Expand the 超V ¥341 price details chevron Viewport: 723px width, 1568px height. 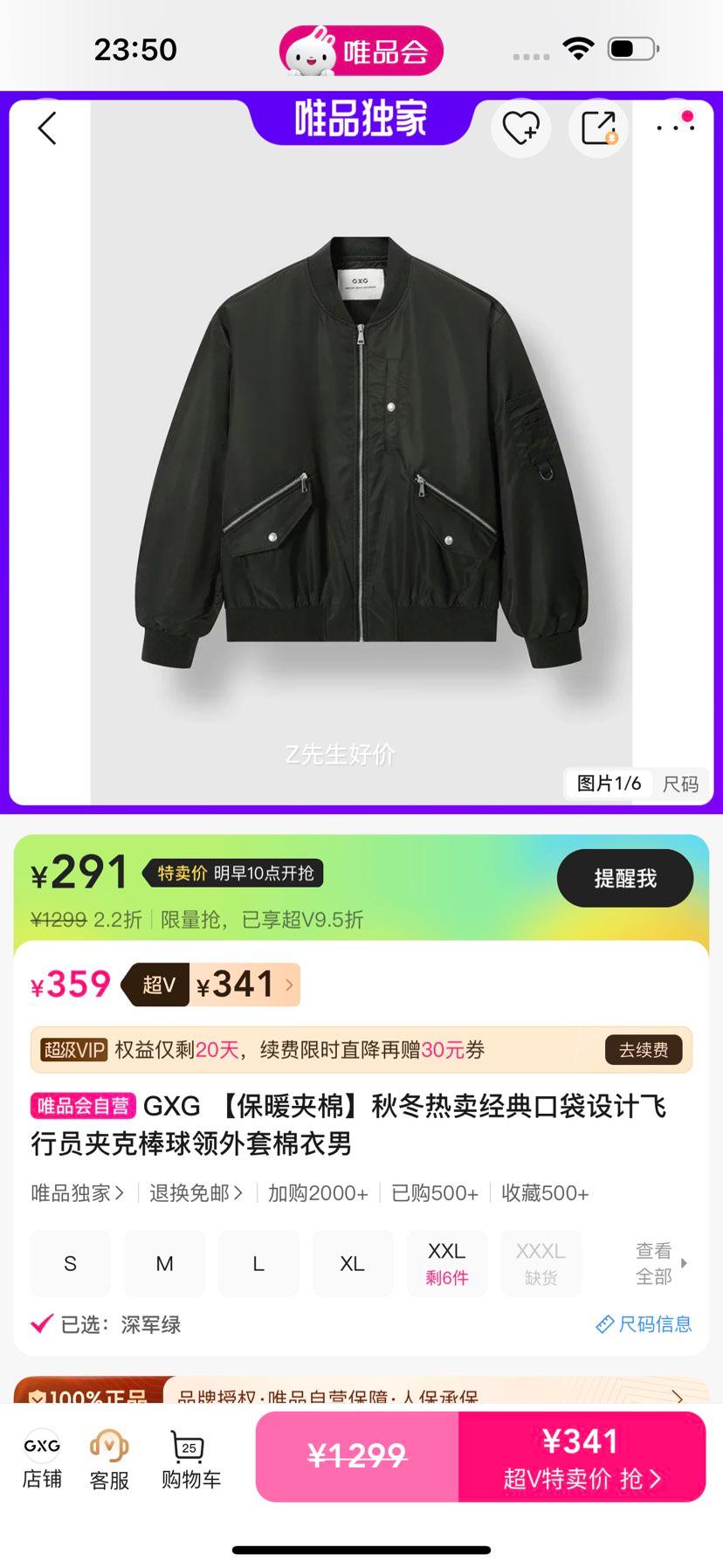coord(289,984)
